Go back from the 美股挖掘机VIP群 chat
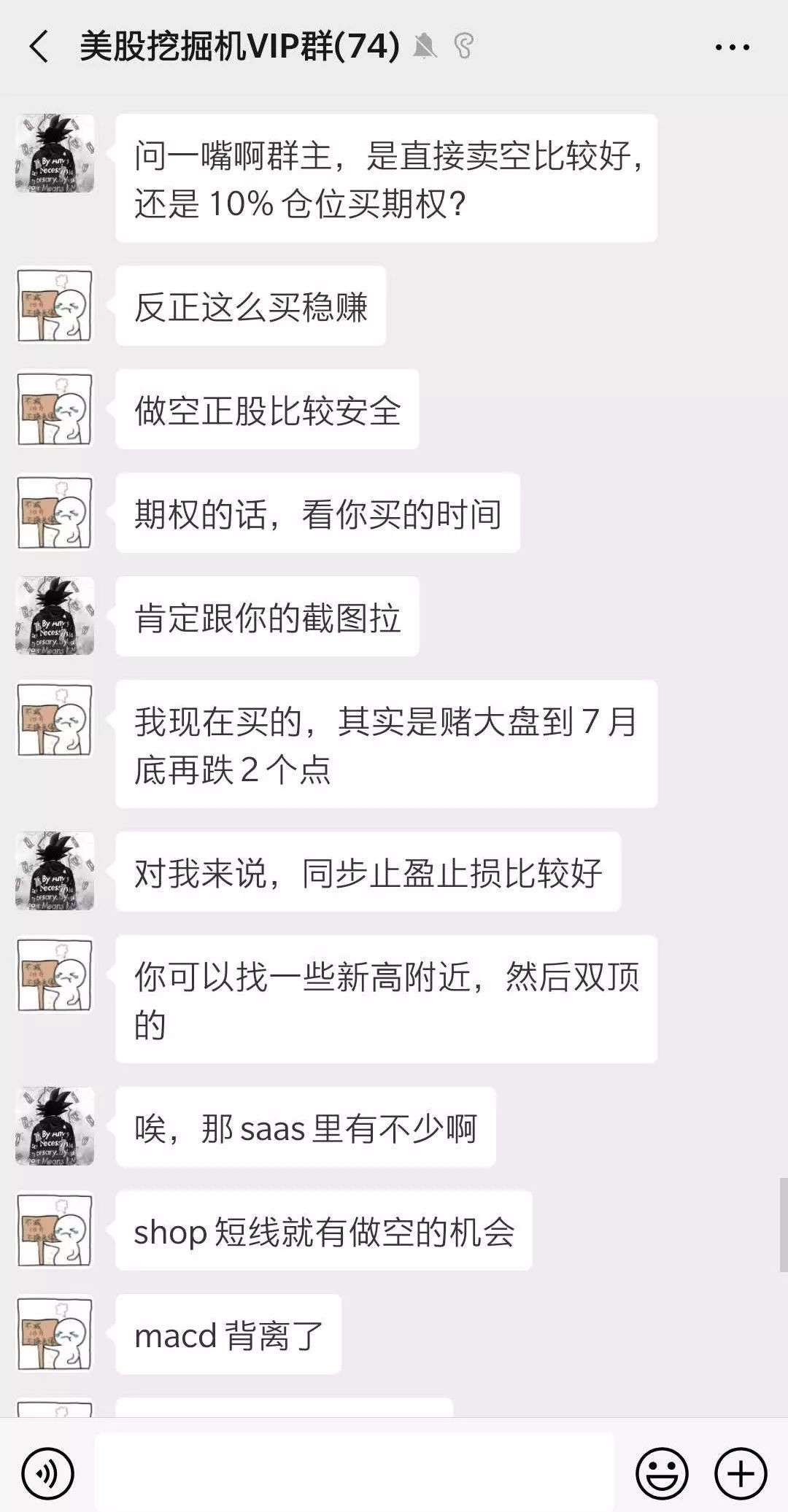Screen dimensions: 788x1512 pos(39,47)
